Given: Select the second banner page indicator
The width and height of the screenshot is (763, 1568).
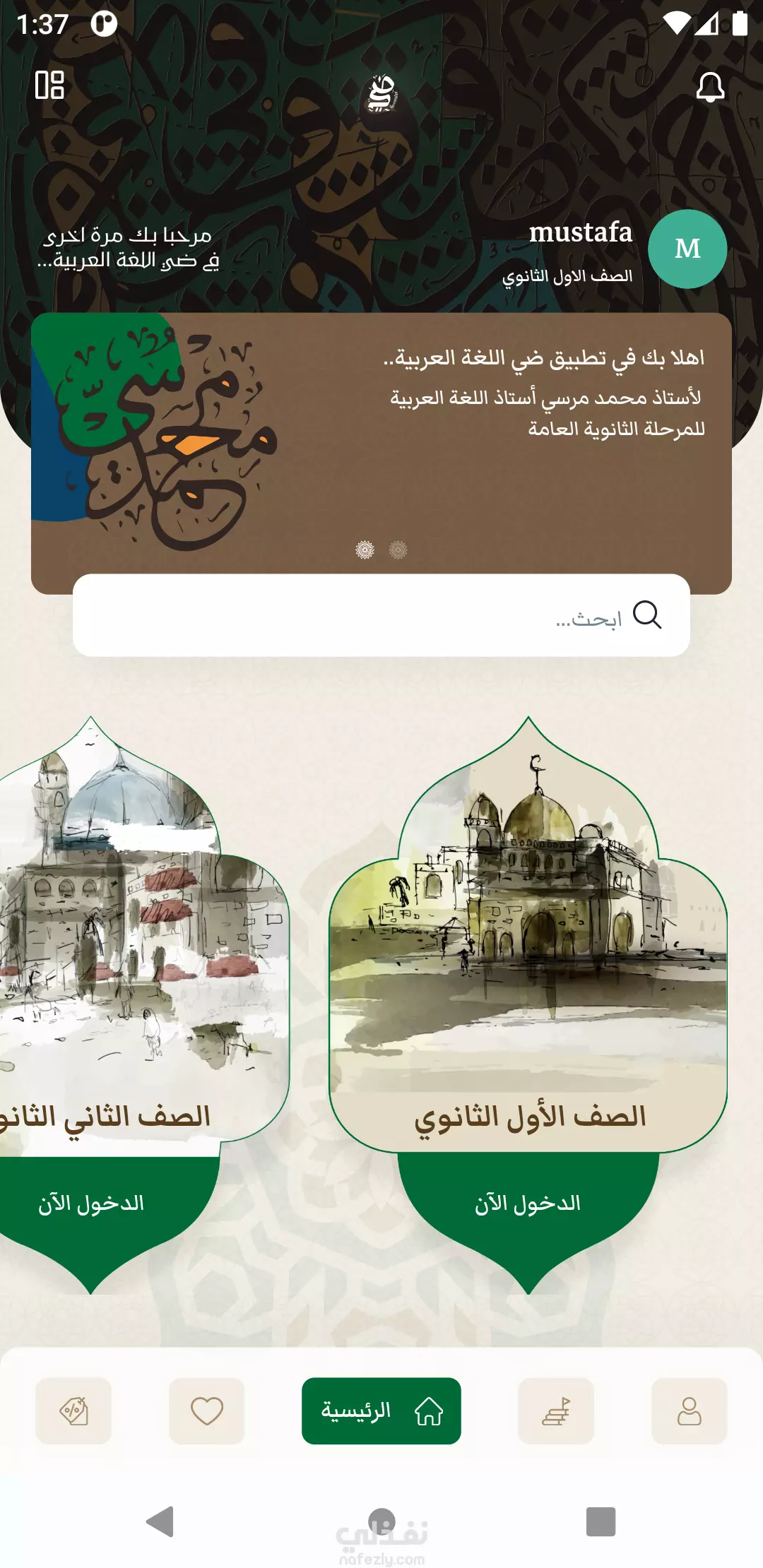Looking at the screenshot, I should 398,550.
